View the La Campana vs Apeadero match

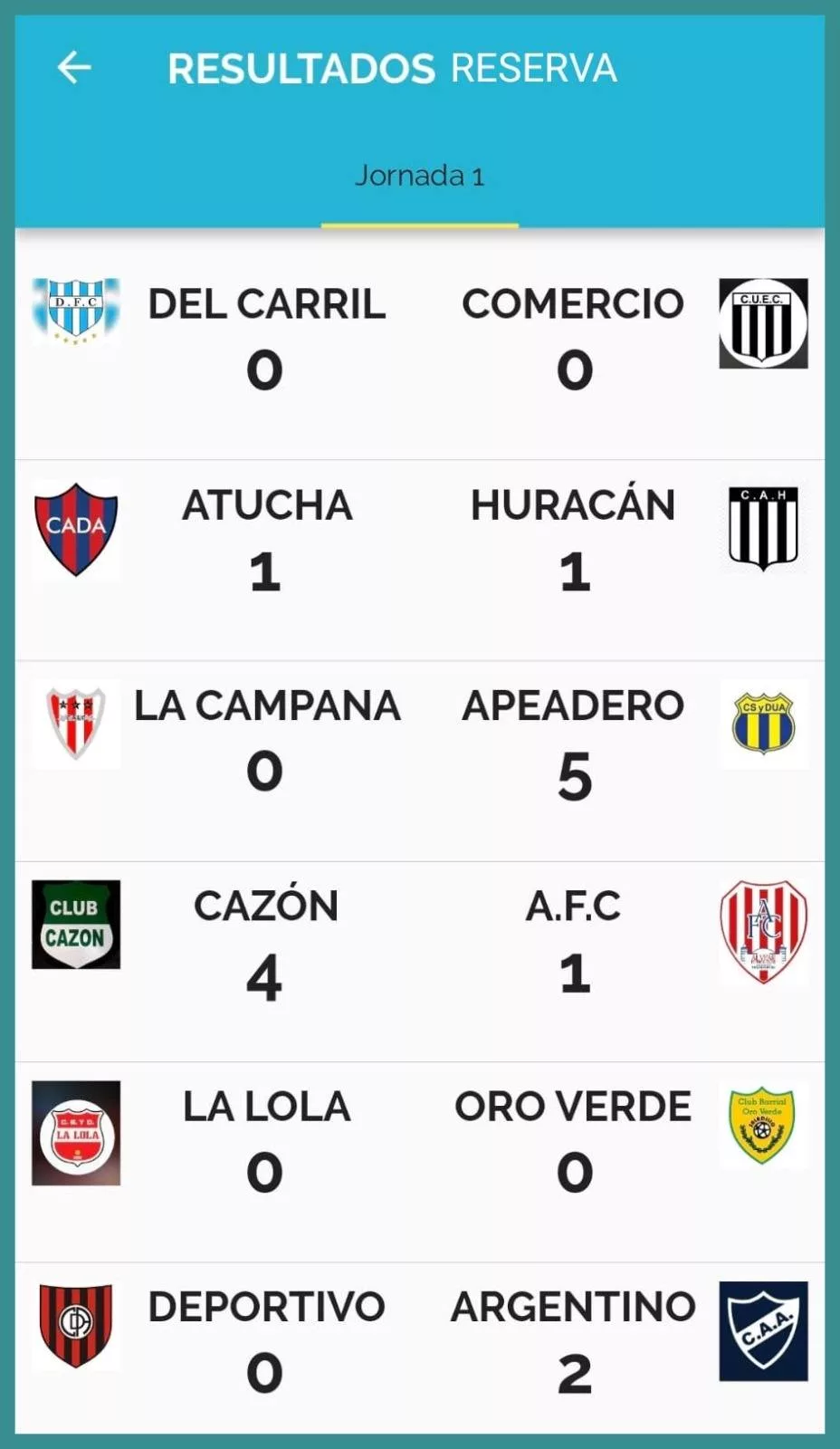[419, 742]
